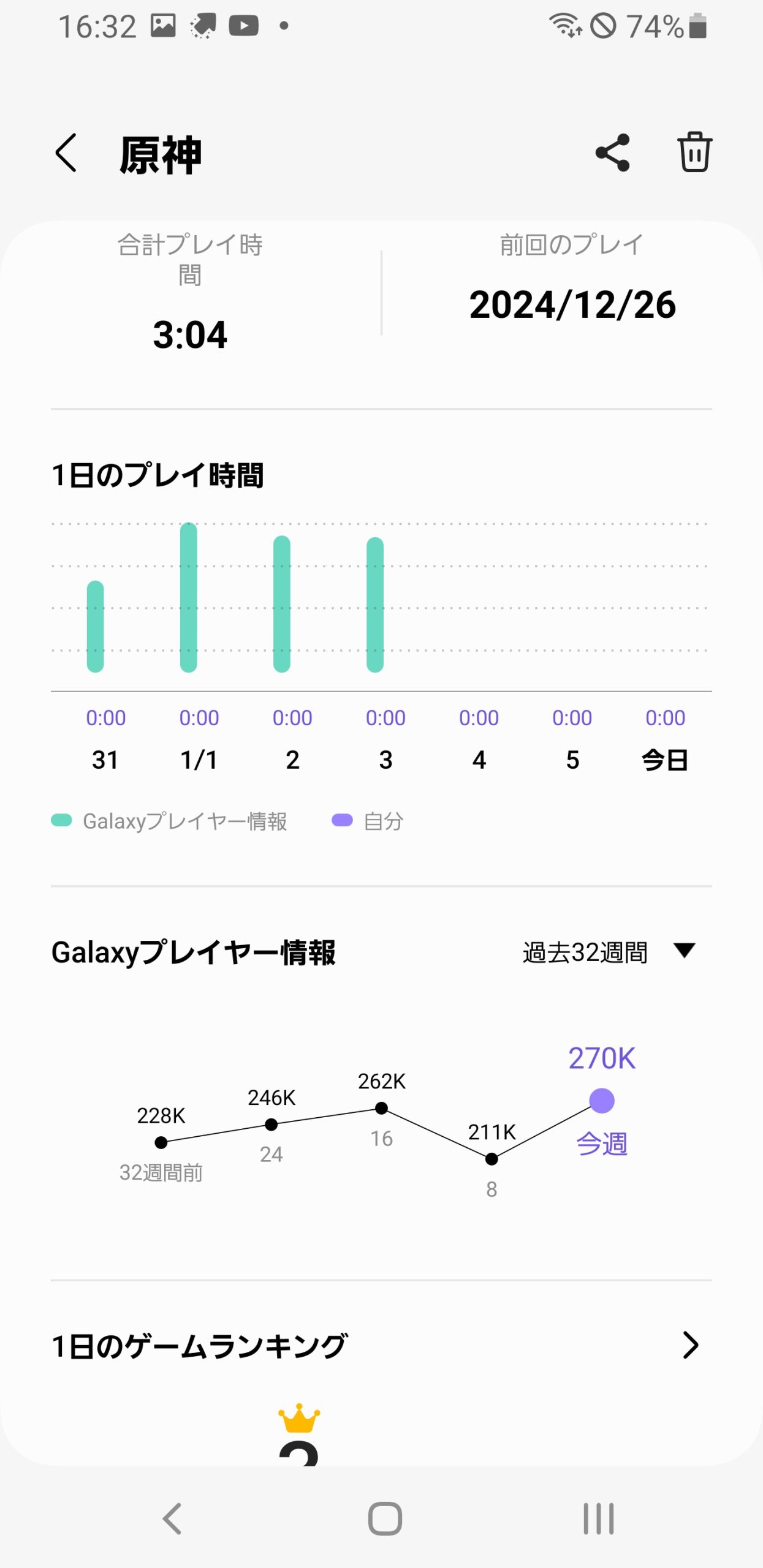Go back from the 原神 details page
This screenshot has width=763, height=1568.
coord(66,153)
